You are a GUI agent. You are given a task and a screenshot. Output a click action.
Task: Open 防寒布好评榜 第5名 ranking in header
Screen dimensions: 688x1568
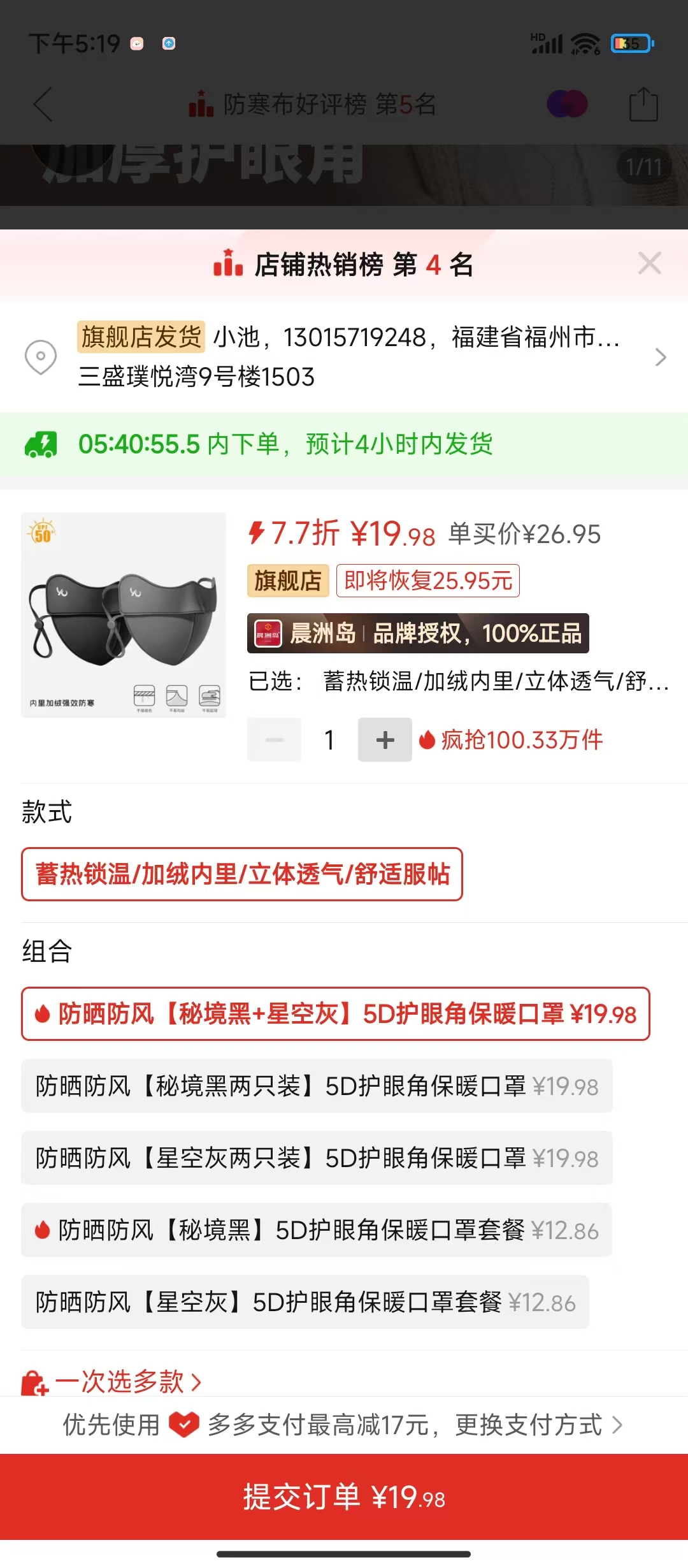(x=312, y=105)
